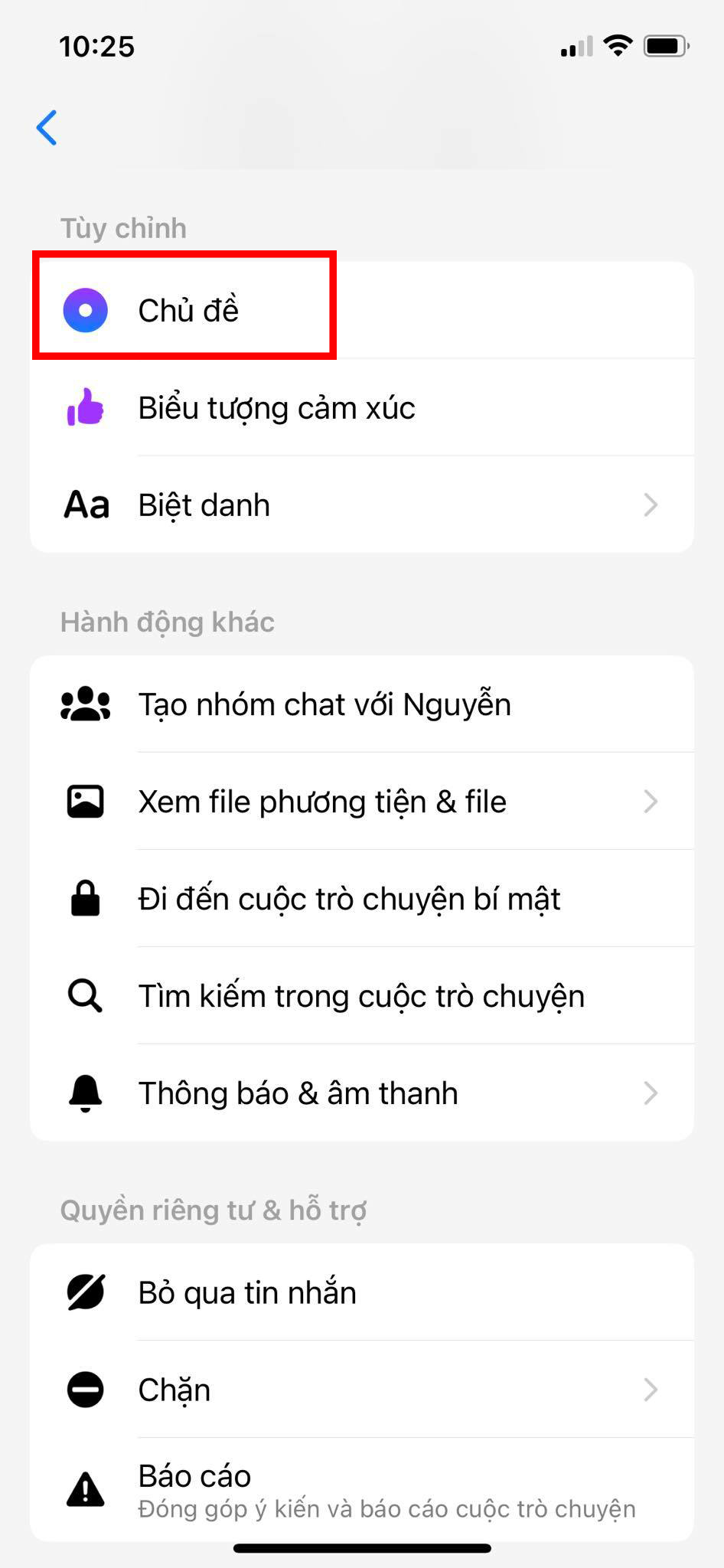
Task: Select Tạo nhóm chat với Nguyễn
Action: [324, 704]
